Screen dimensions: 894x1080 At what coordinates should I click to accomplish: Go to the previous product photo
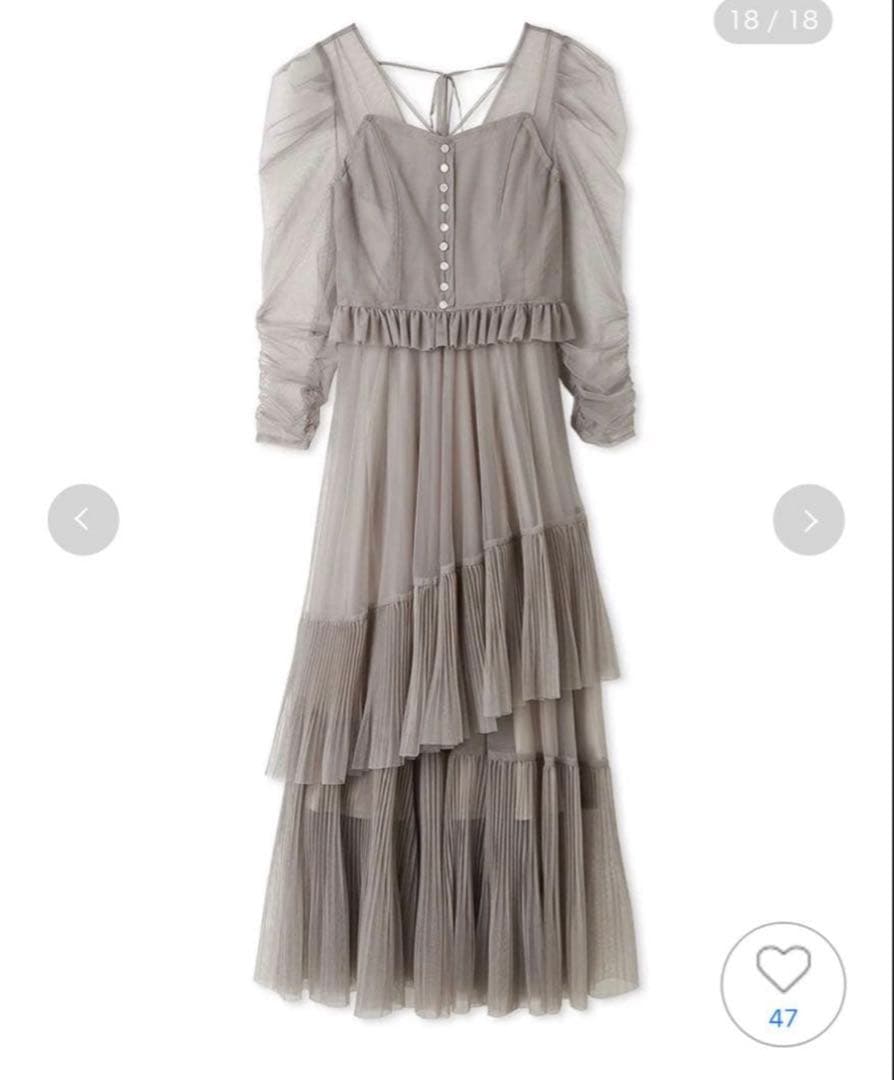(83, 519)
